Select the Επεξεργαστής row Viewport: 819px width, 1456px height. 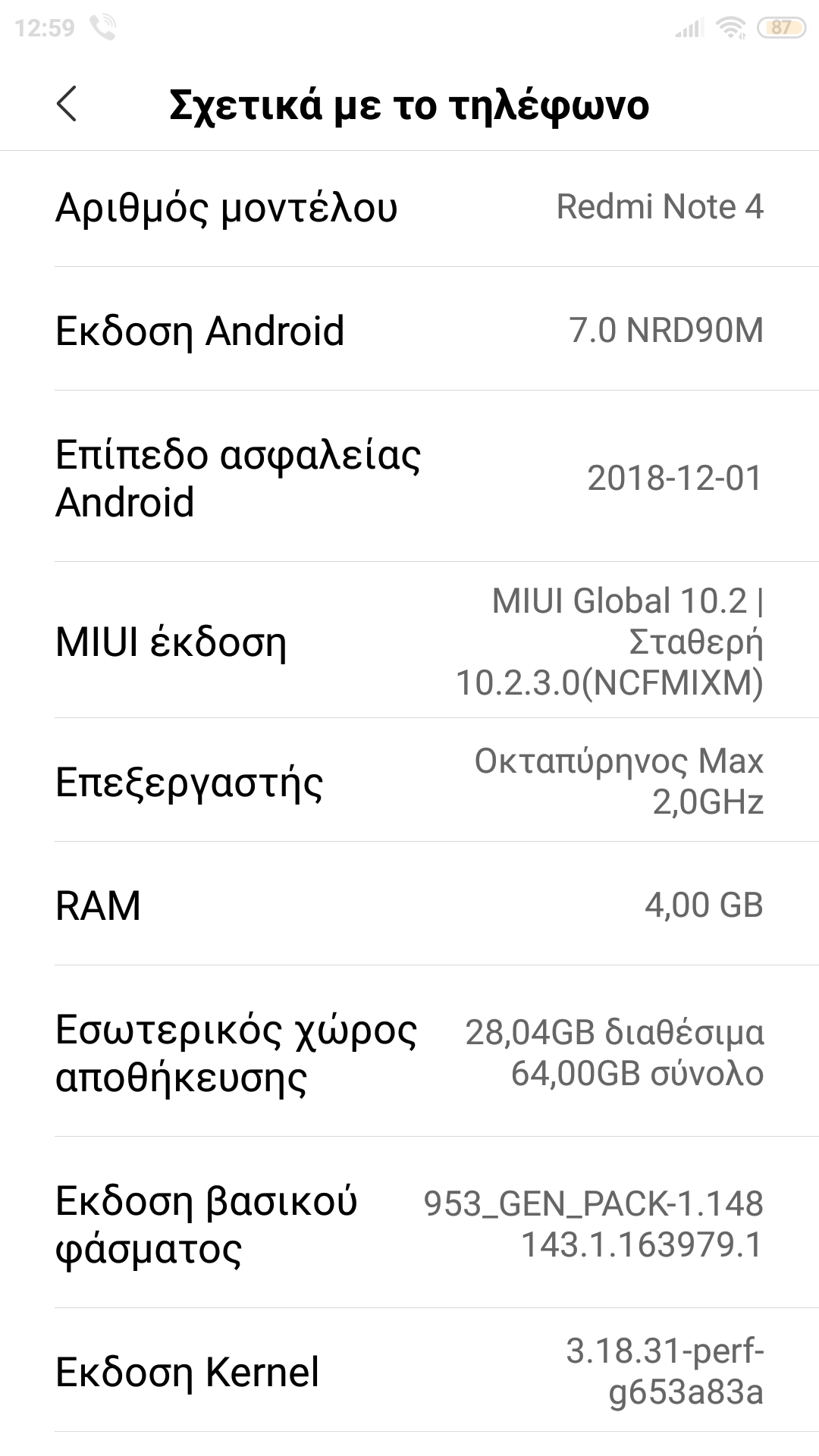click(409, 781)
